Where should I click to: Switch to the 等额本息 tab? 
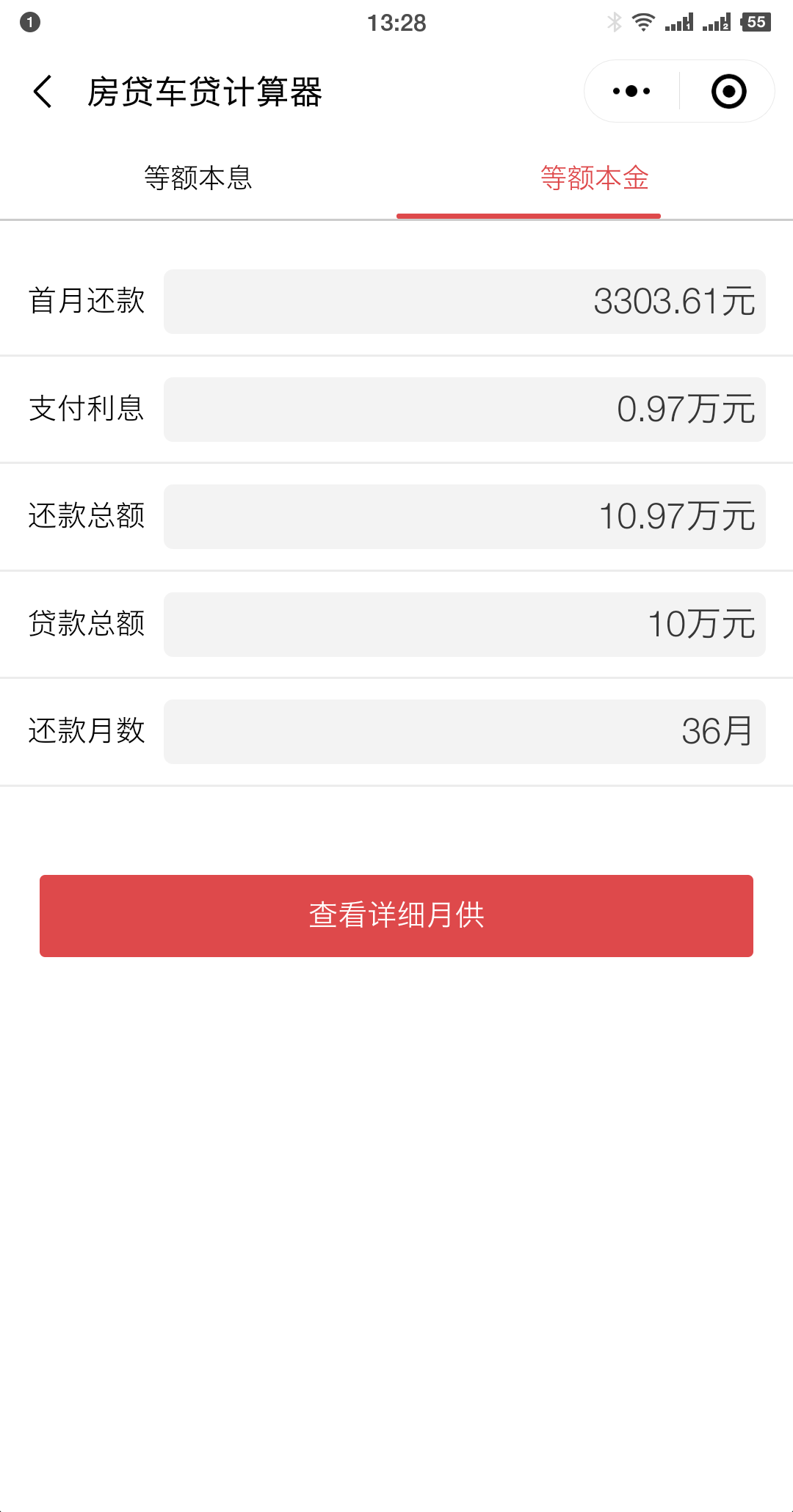pyautogui.click(x=198, y=178)
